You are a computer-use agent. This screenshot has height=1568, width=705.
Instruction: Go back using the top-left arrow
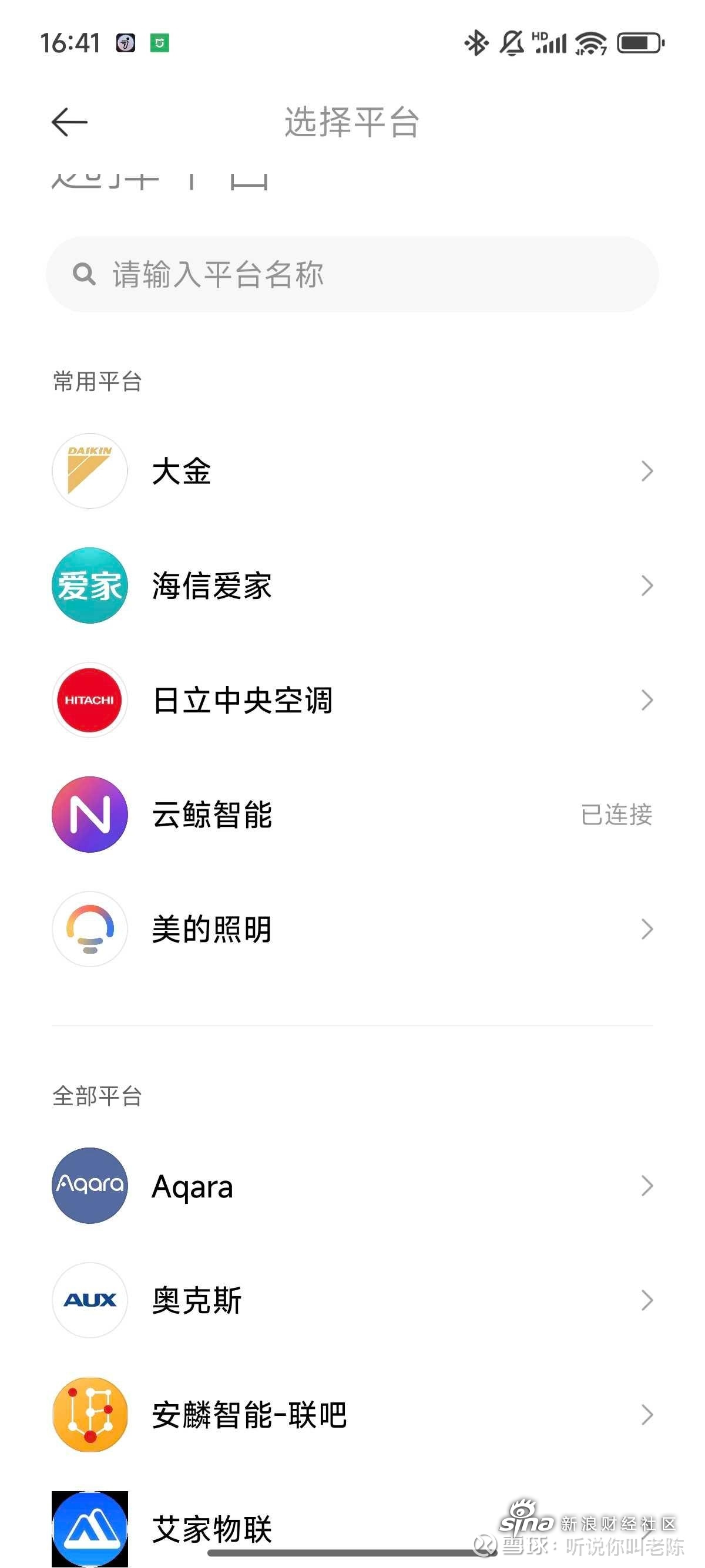click(x=69, y=122)
